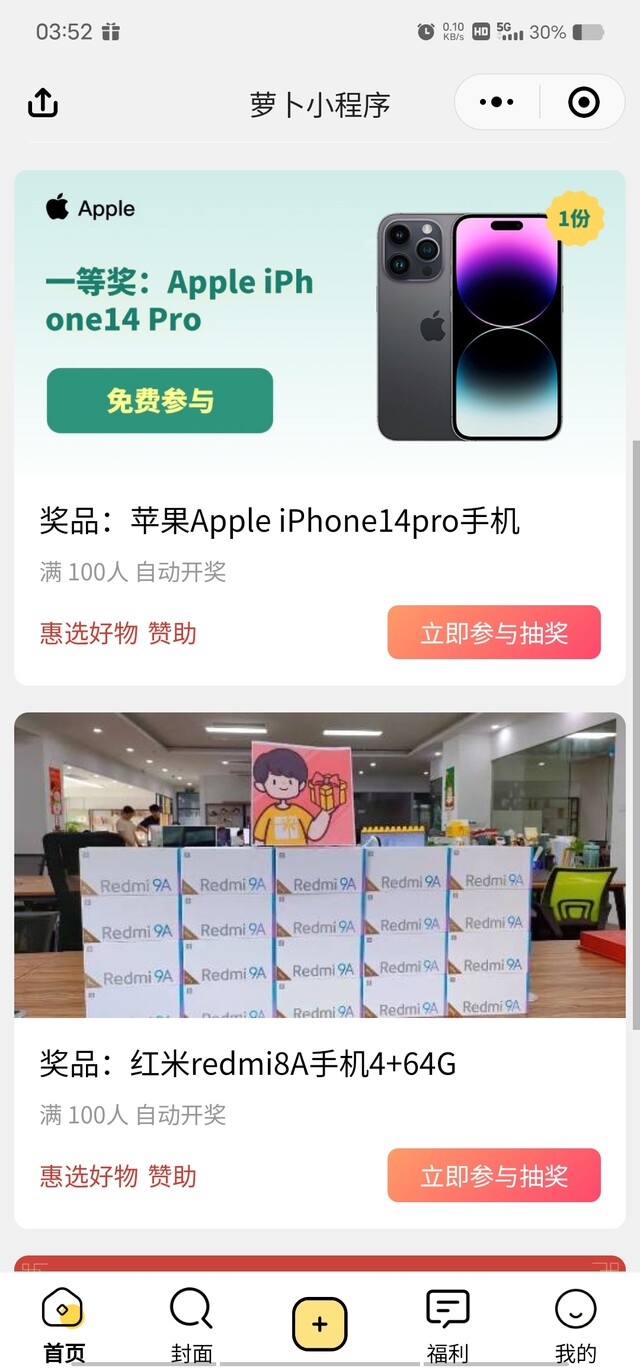The image size is (640, 1368).
Task: Close the mini program with the circle button
Action: click(583, 102)
